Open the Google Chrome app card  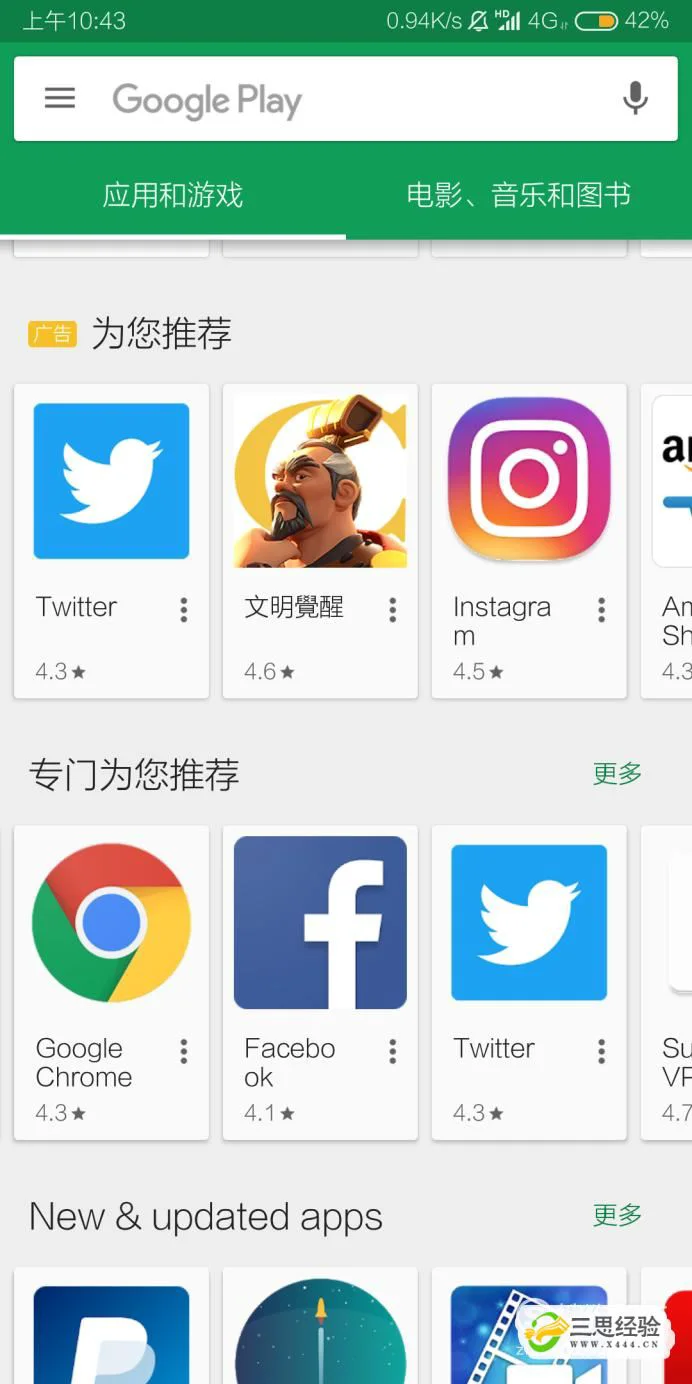[x=111, y=940]
